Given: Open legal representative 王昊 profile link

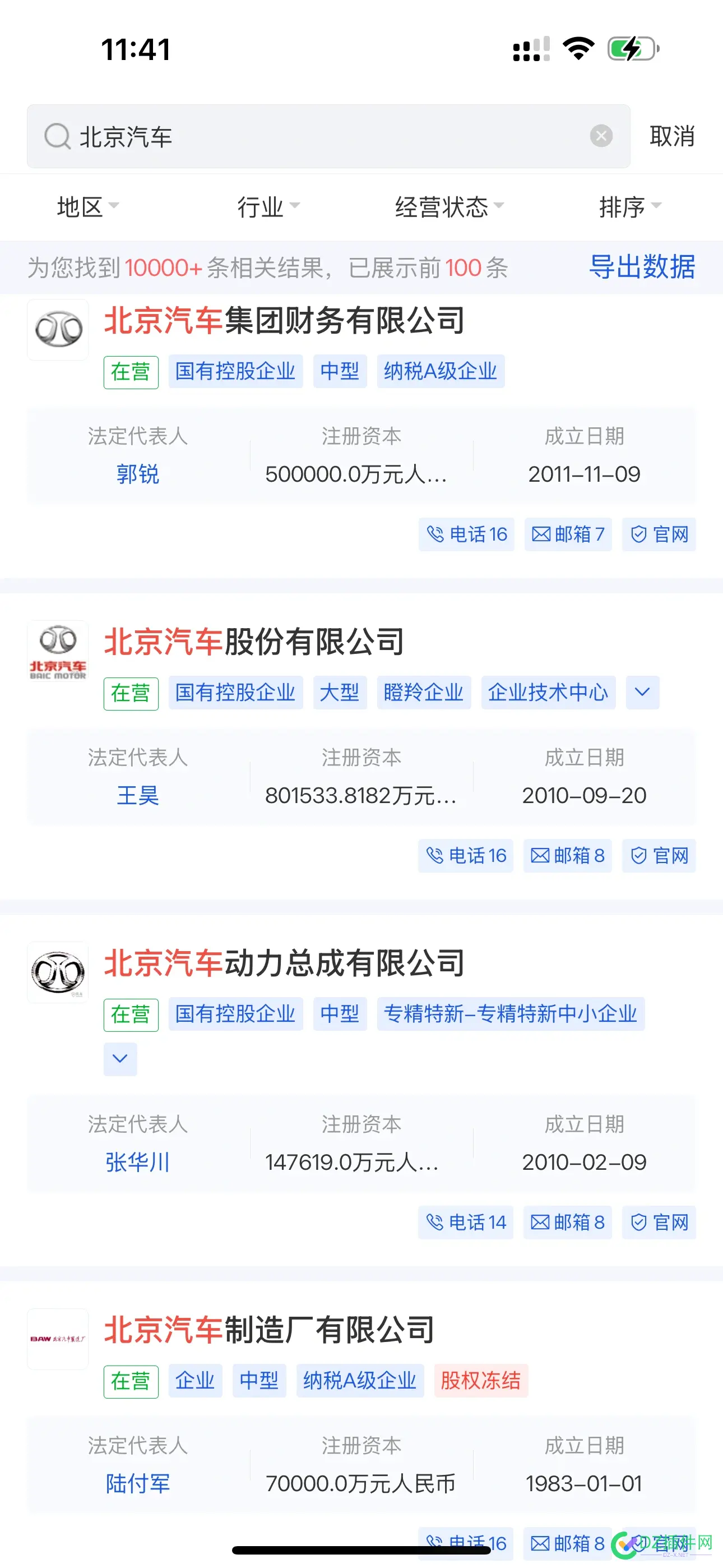Looking at the screenshot, I should tap(138, 795).
